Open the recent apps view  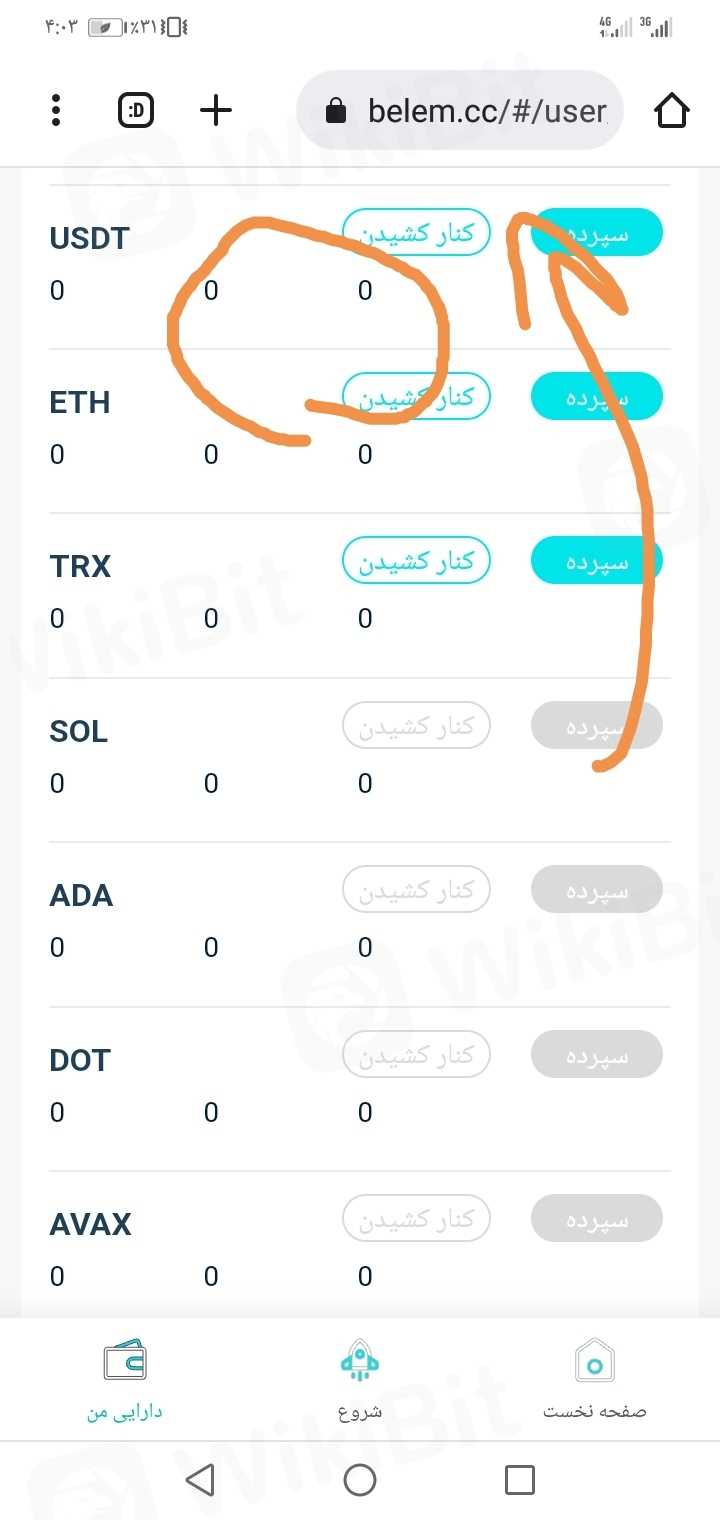click(519, 1479)
